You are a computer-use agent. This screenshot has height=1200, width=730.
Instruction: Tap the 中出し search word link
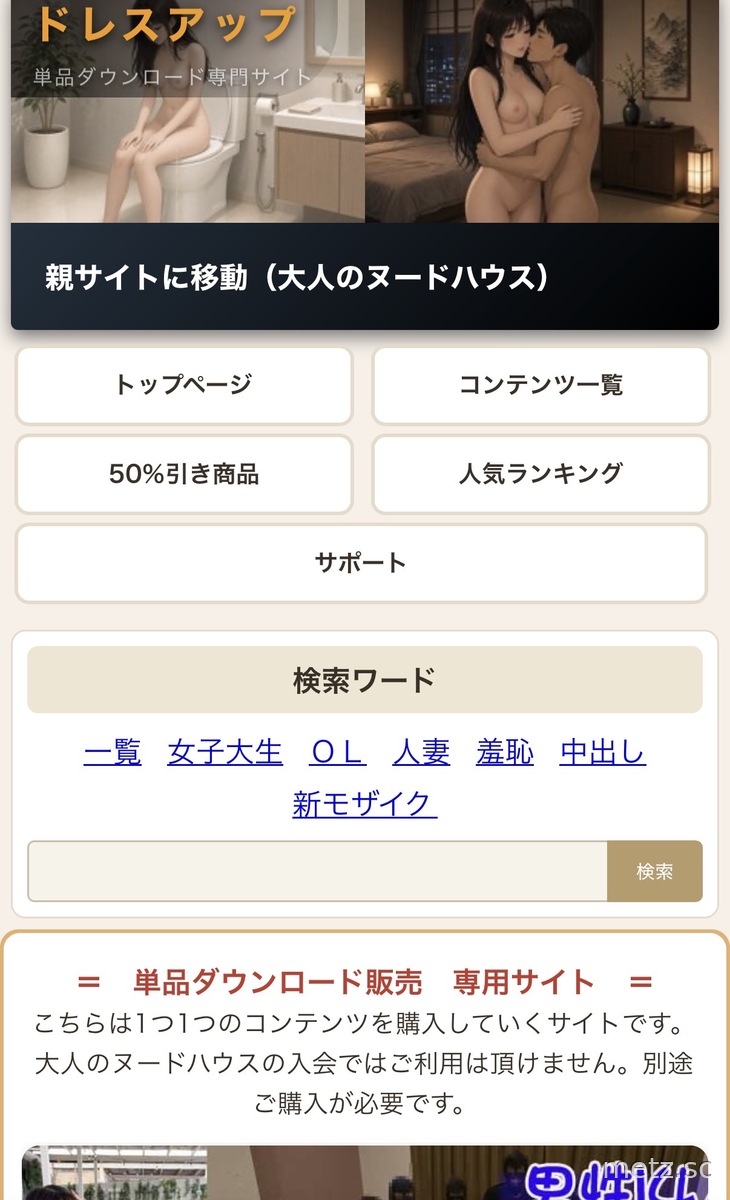[x=603, y=752]
